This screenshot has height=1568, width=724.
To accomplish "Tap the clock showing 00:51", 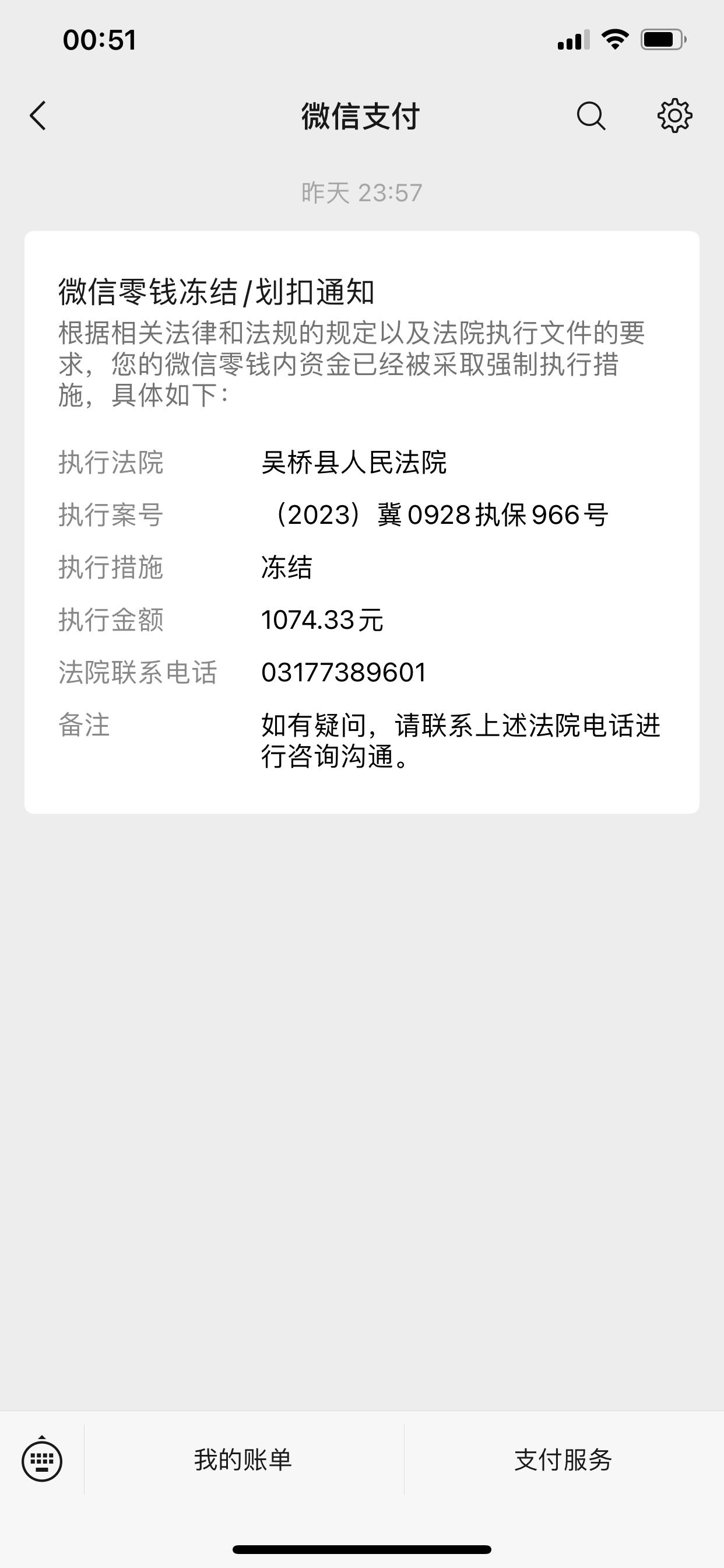I will pyautogui.click(x=99, y=39).
